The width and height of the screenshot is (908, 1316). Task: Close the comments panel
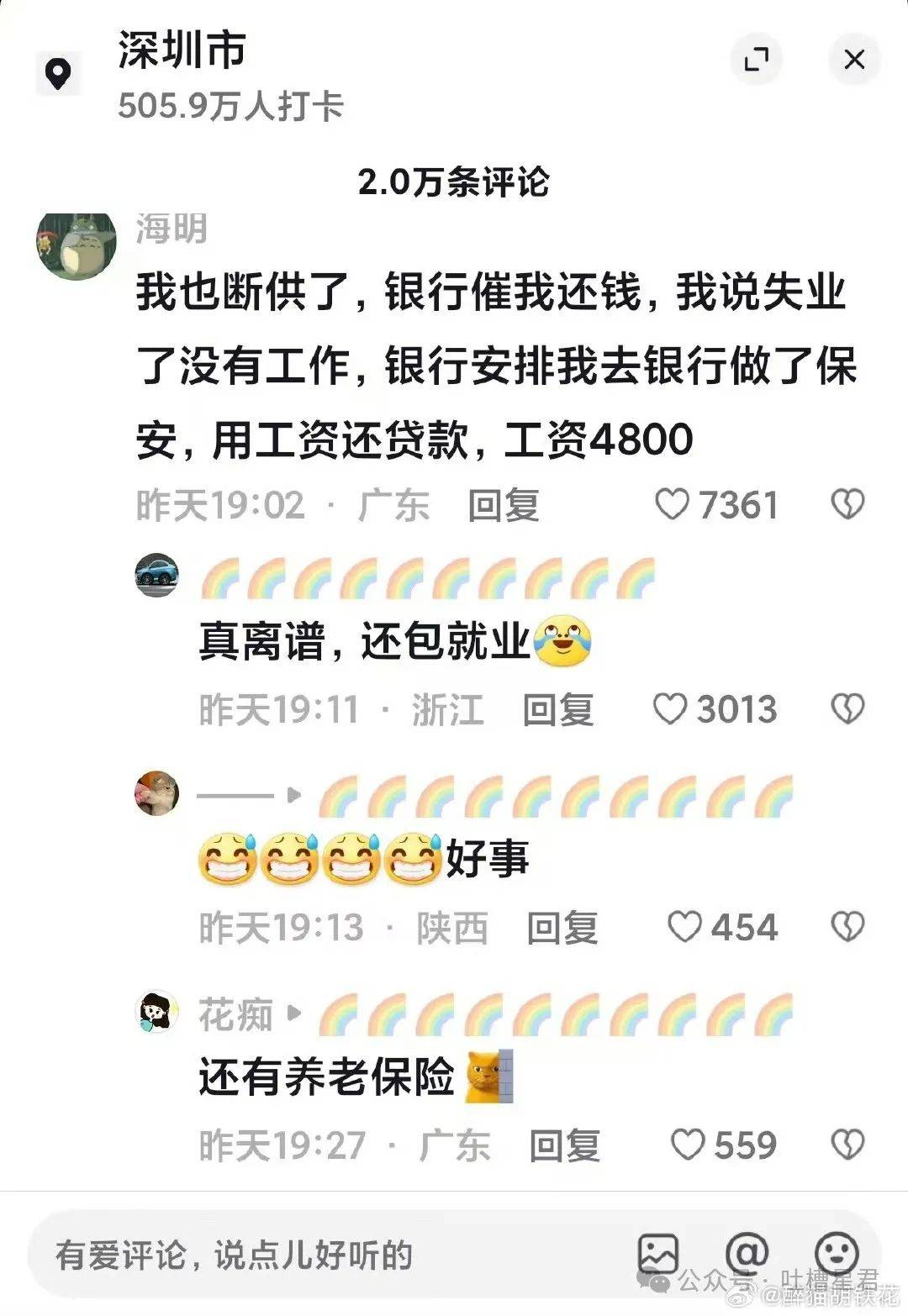coord(854,60)
